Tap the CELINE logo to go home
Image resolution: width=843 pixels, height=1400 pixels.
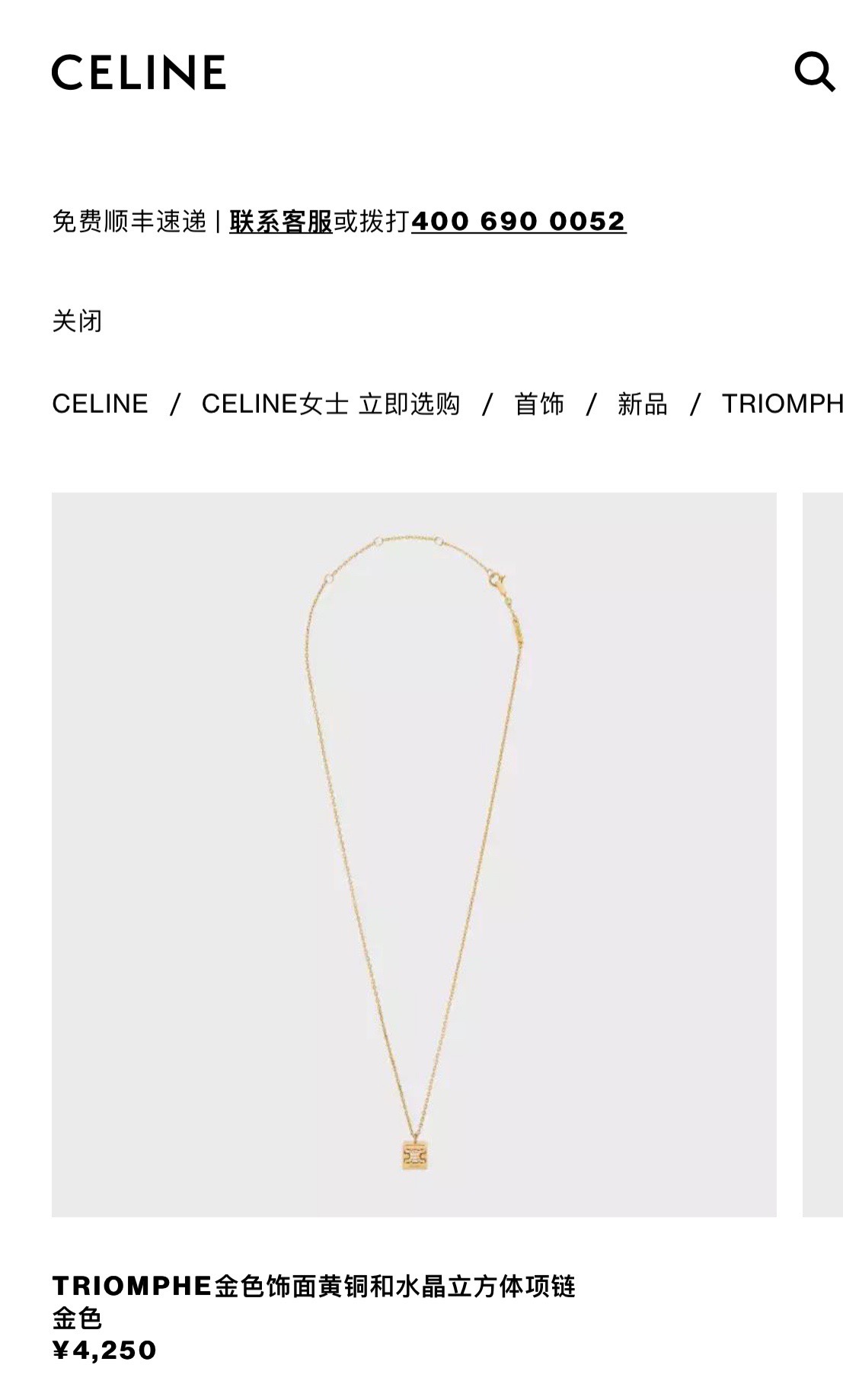[139, 72]
